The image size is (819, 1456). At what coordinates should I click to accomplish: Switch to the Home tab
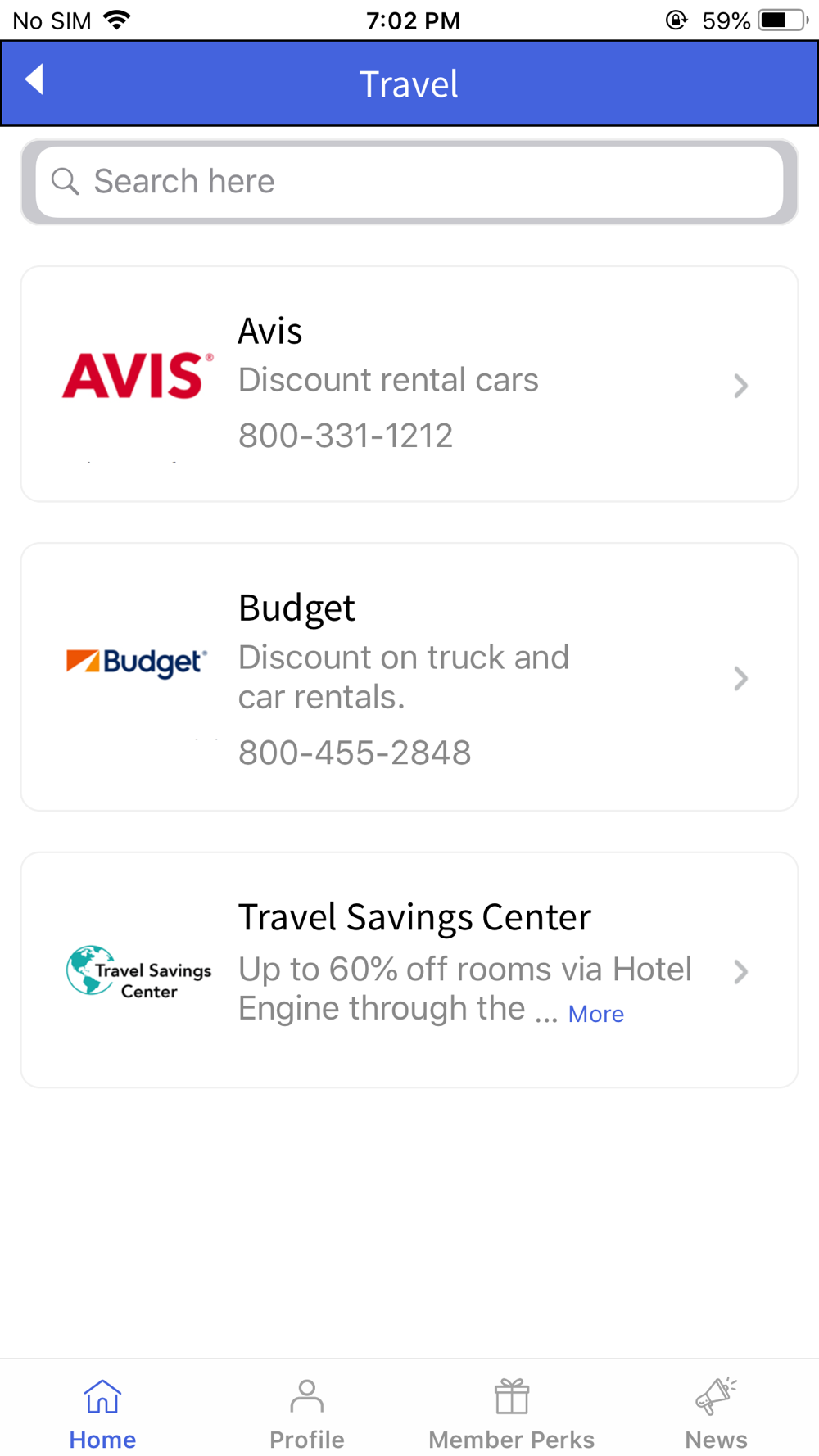[102, 1414]
